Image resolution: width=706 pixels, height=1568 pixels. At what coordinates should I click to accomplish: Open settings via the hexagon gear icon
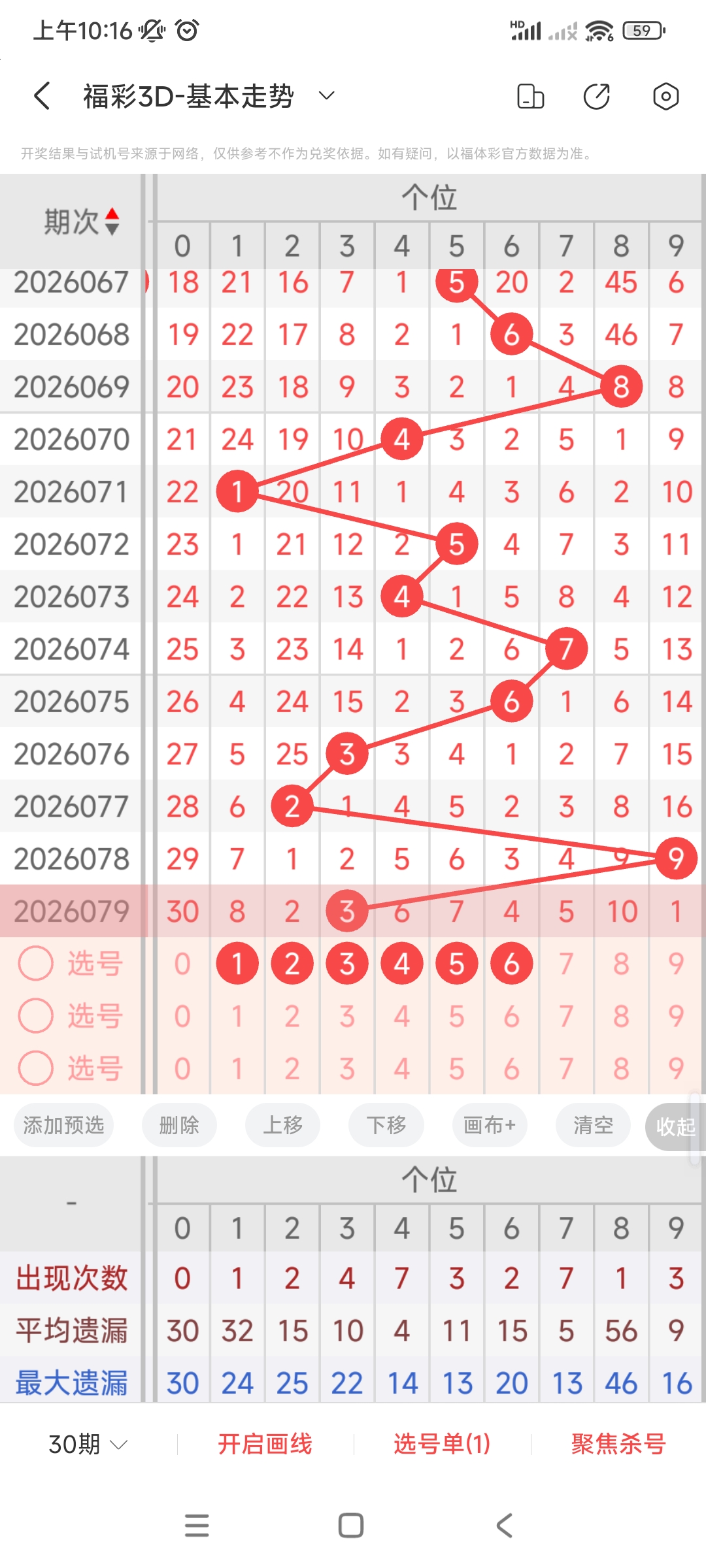(x=665, y=96)
